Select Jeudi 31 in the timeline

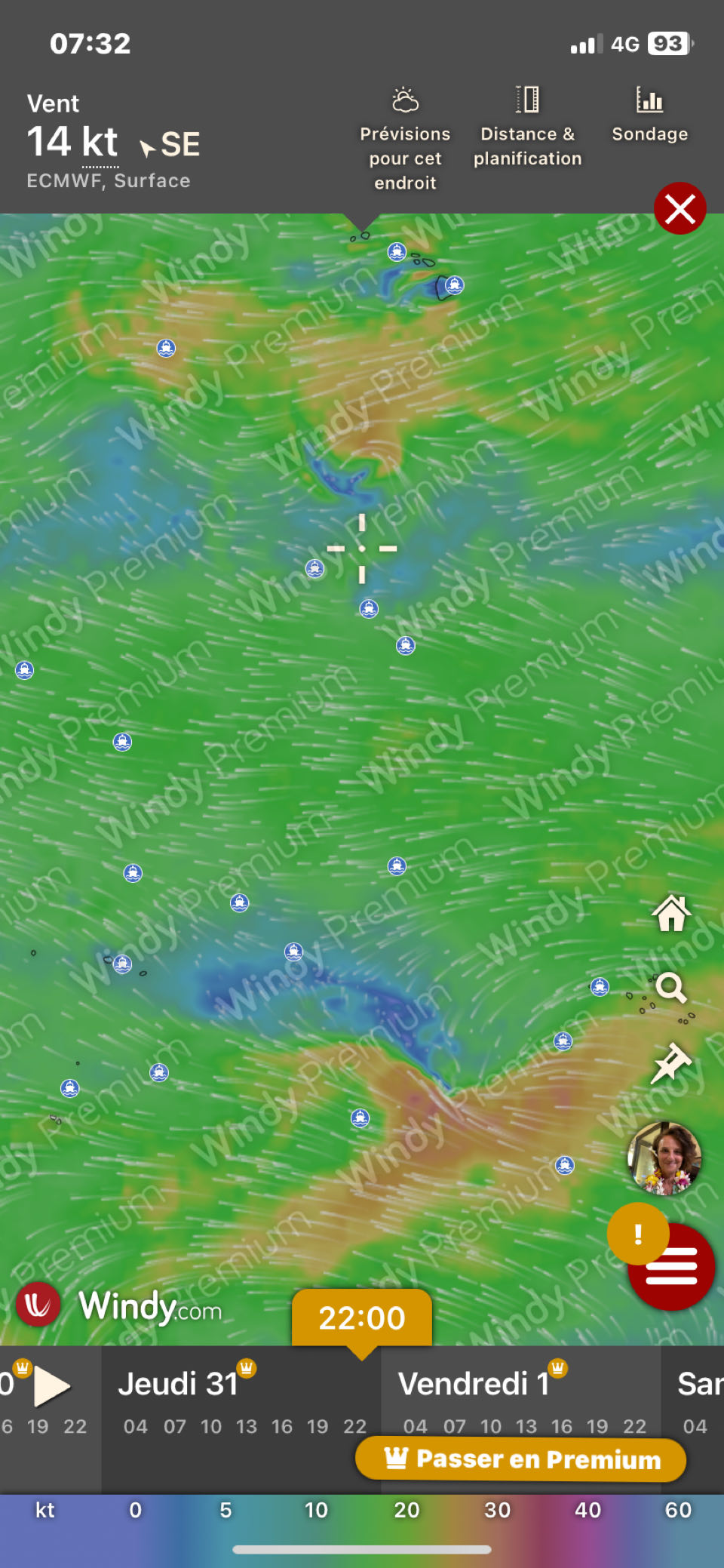click(179, 1384)
